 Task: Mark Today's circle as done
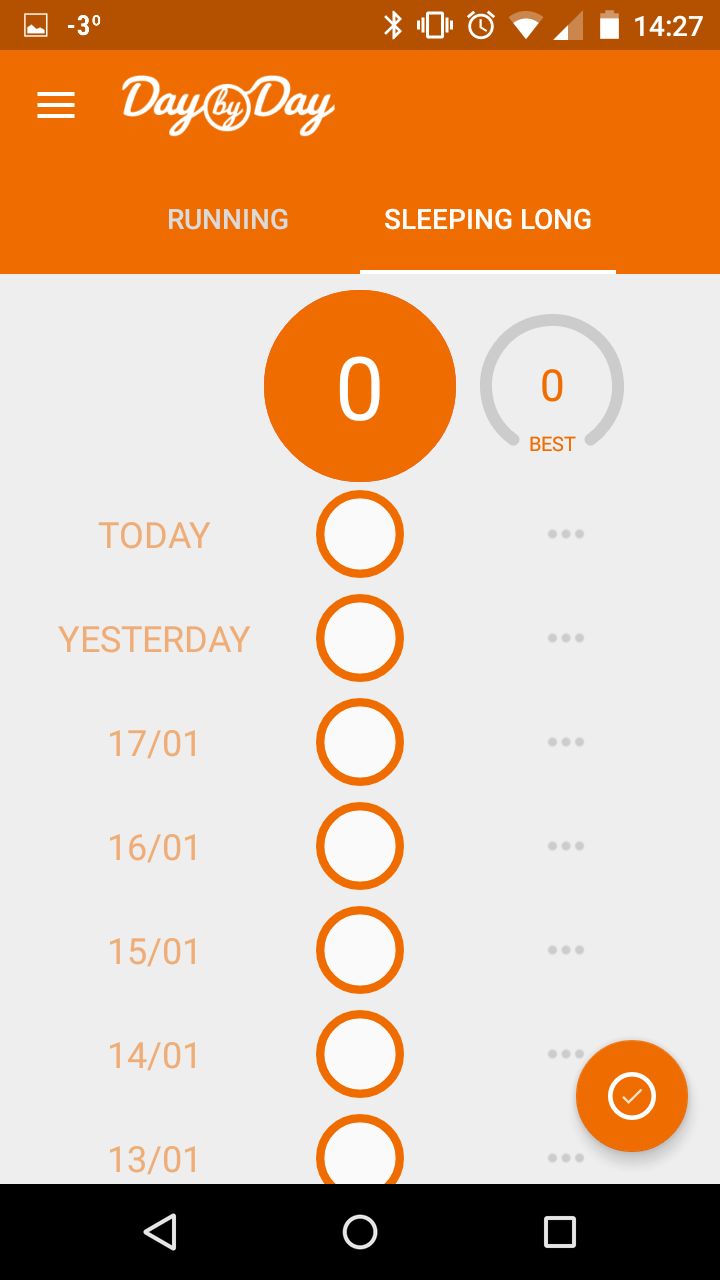360,534
